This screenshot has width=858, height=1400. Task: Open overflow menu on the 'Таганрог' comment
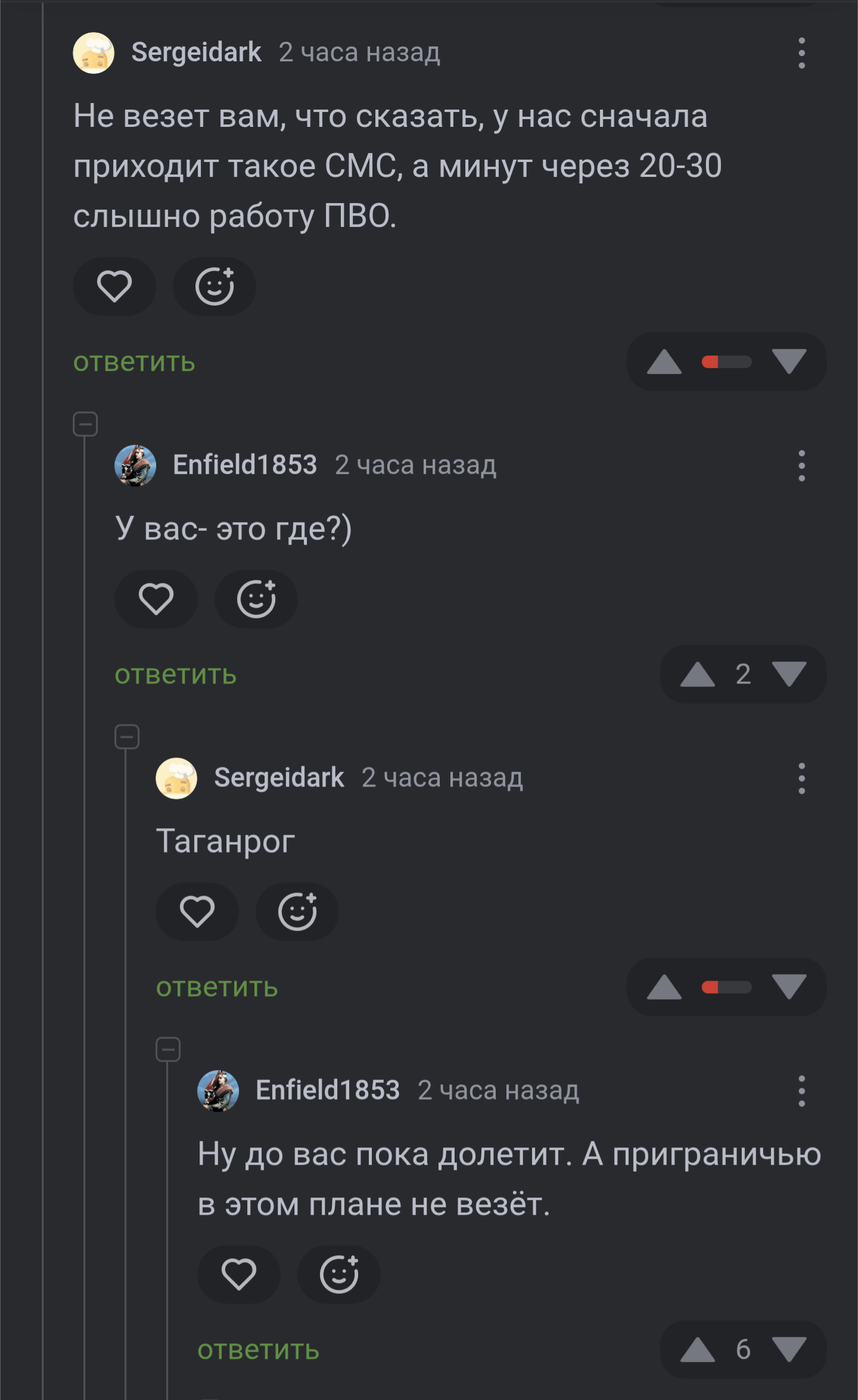(x=801, y=778)
